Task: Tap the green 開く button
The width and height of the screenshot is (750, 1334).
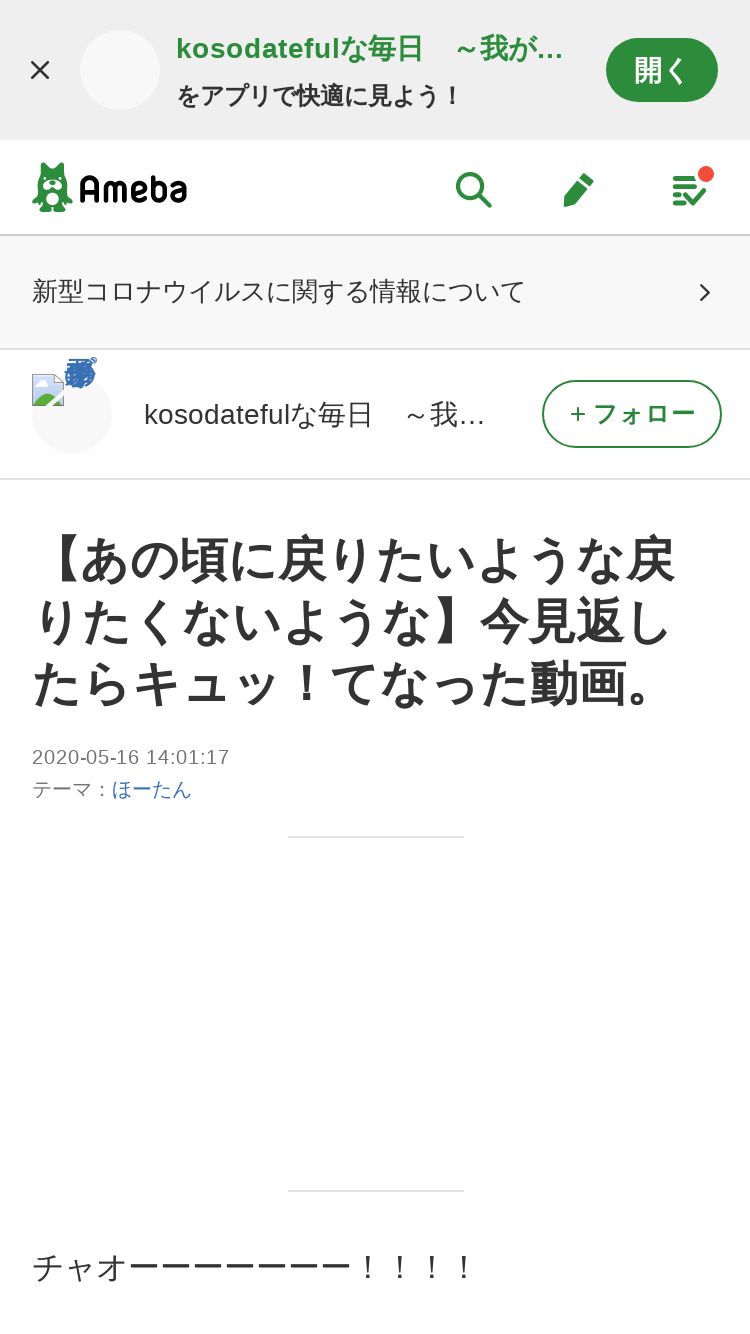Action: [661, 70]
